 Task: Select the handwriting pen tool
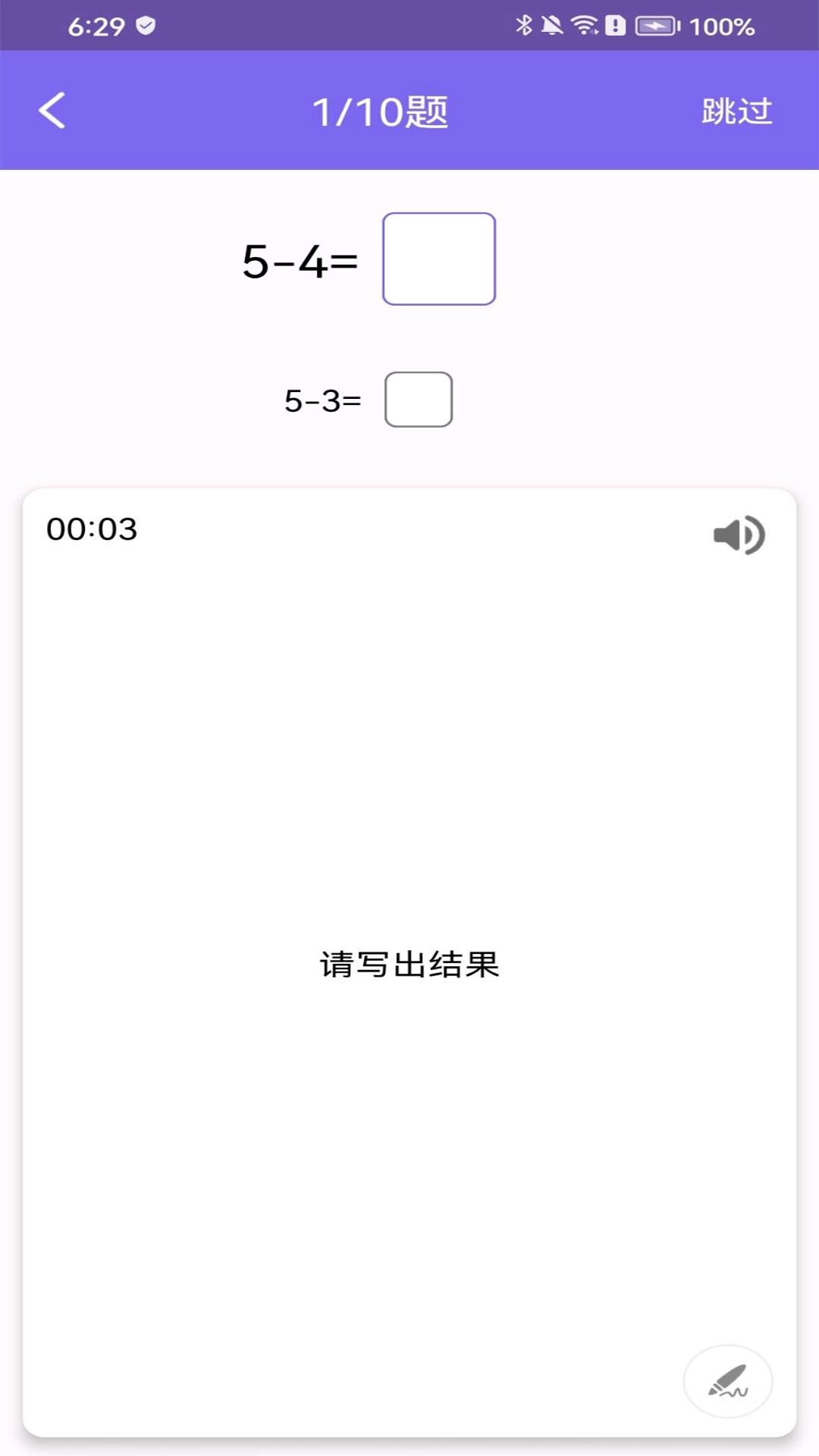click(727, 1382)
